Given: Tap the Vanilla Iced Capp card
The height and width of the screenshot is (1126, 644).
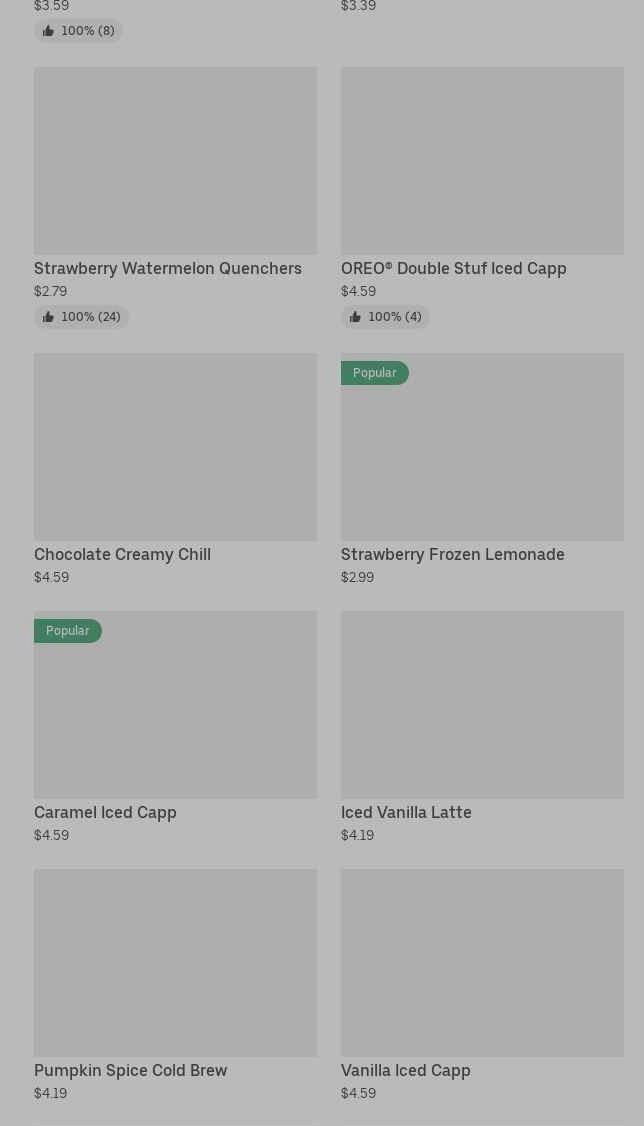Looking at the screenshot, I should [482, 985].
